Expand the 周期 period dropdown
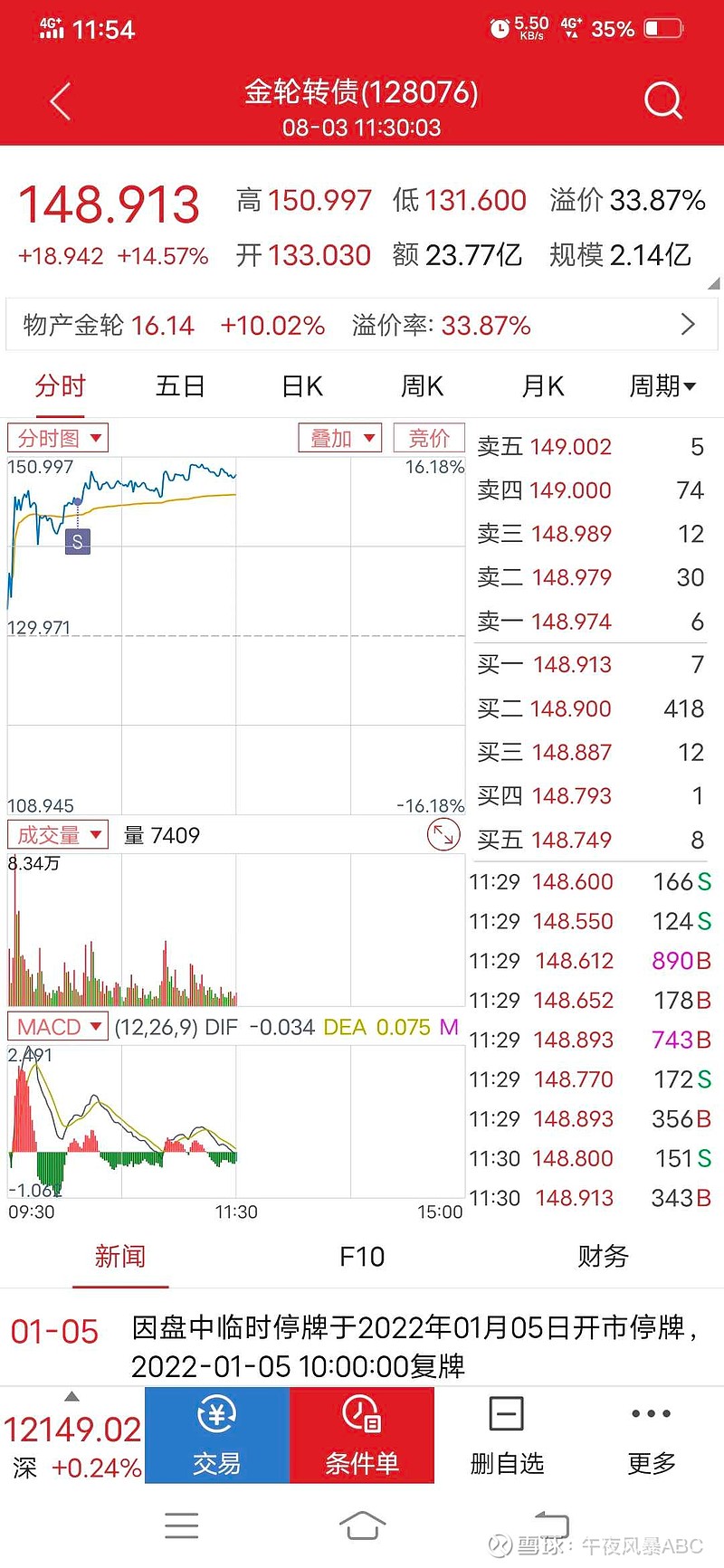724x1568 pixels. pos(662,386)
